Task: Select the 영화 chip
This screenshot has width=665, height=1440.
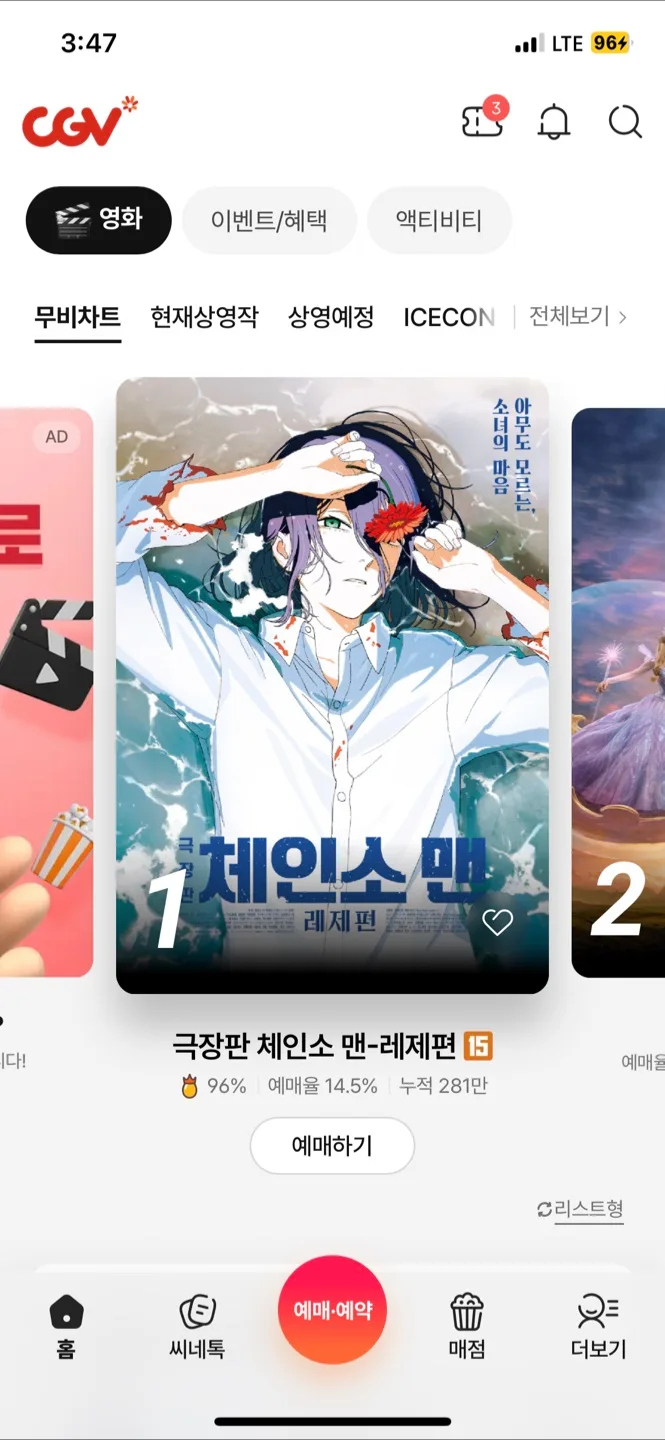Action: pyautogui.click(x=98, y=220)
